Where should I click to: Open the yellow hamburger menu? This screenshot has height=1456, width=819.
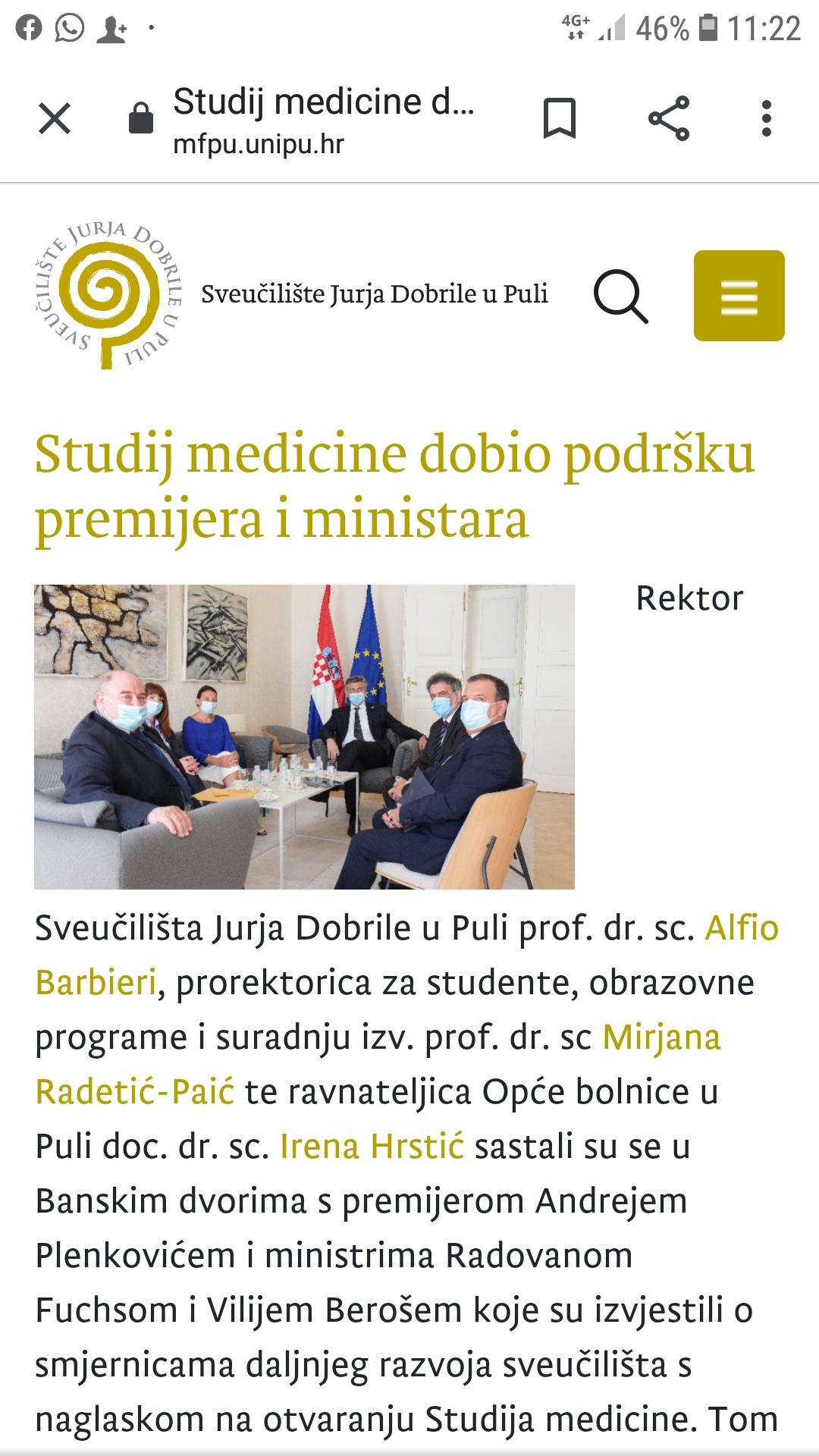739,296
